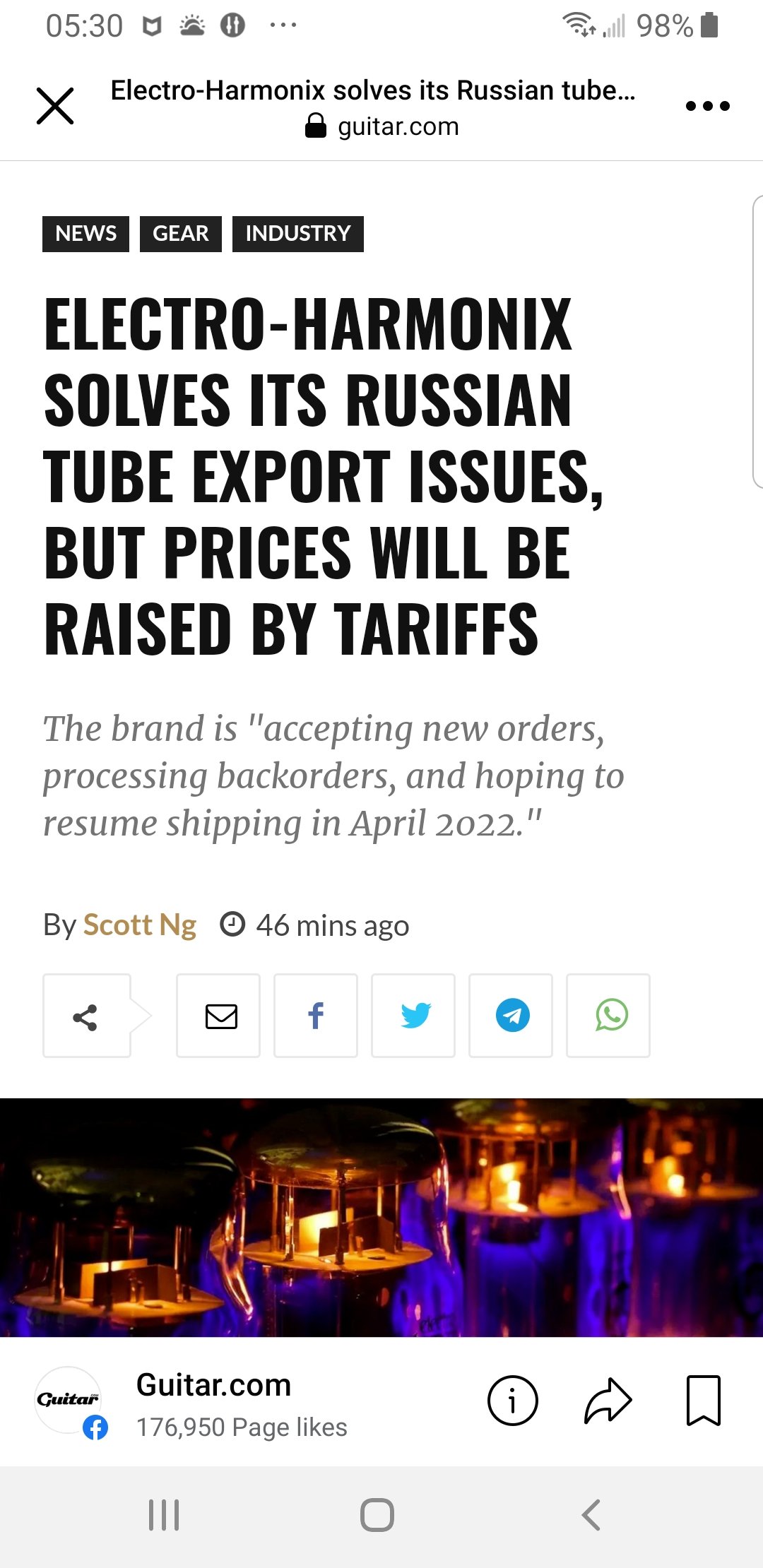This screenshot has height=1568, width=763.
Task: Tap the generic share icon button
Action: coord(87,1016)
